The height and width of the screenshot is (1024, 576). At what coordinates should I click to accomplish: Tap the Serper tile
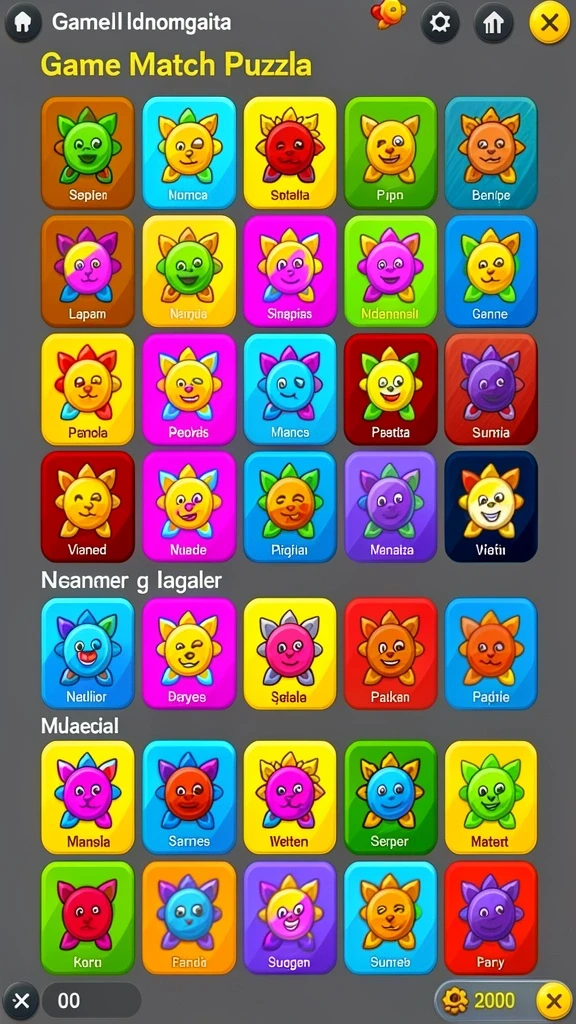coord(391,797)
